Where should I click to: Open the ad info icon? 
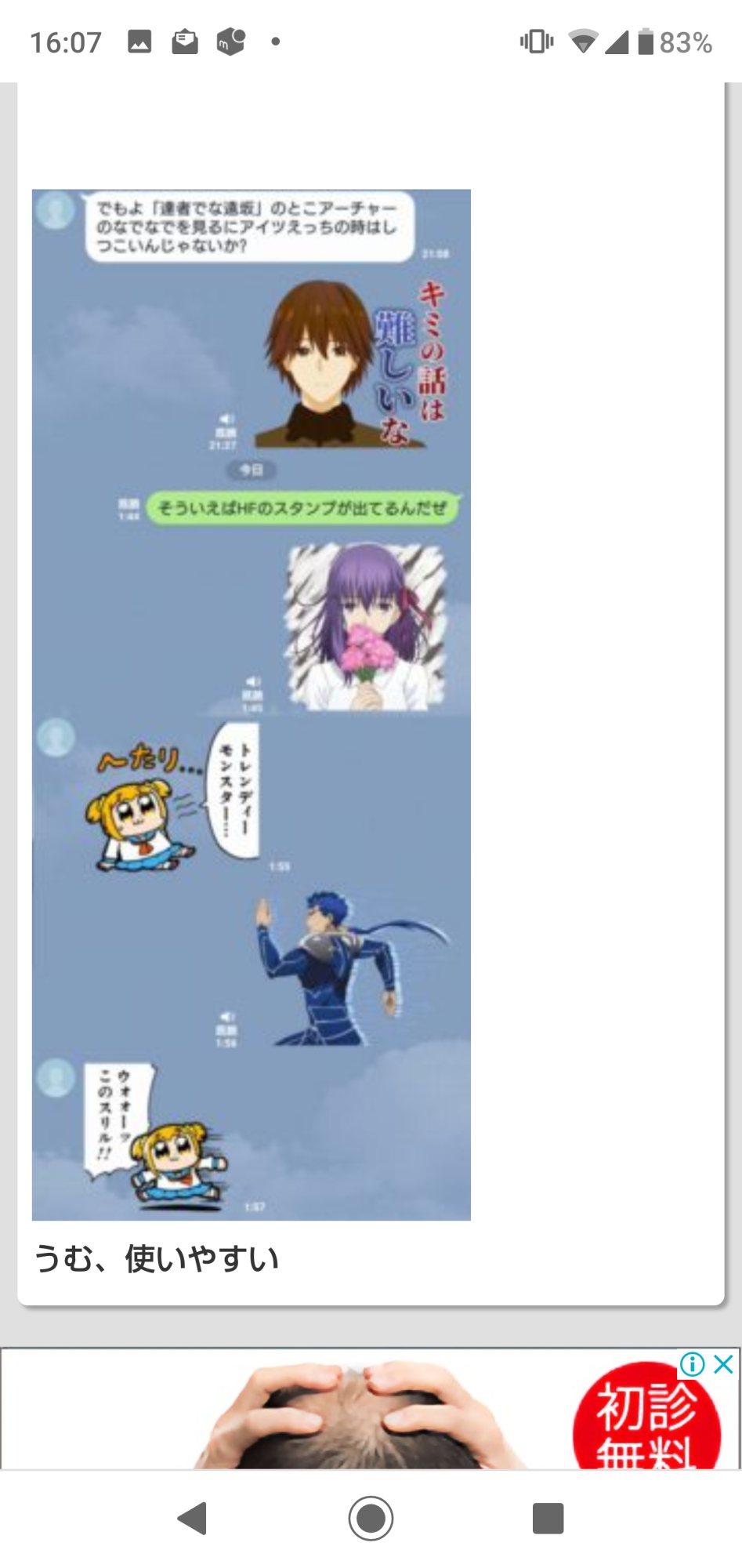pyautogui.click(x=693, y=1365)
